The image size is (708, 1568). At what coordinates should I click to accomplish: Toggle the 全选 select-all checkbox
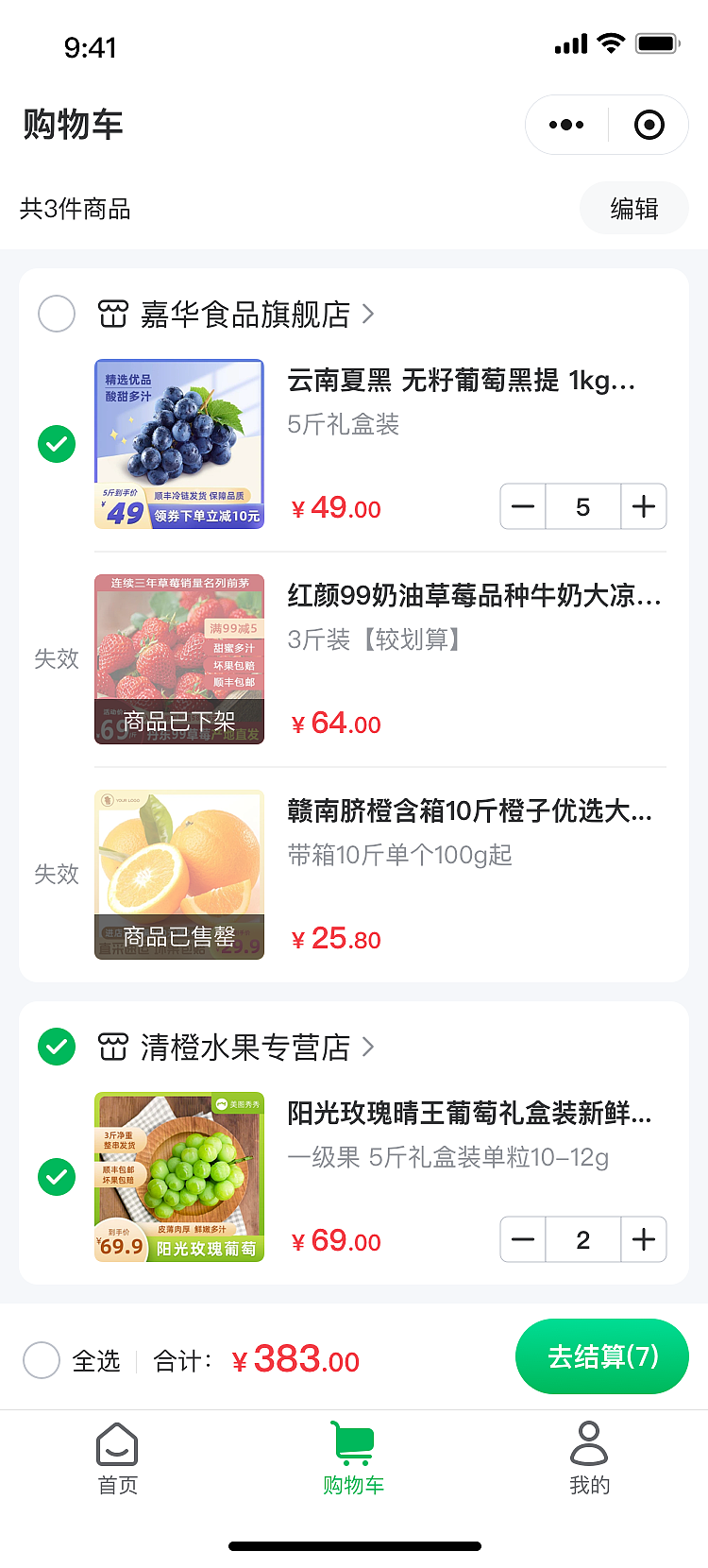[x=42, y=1361]
